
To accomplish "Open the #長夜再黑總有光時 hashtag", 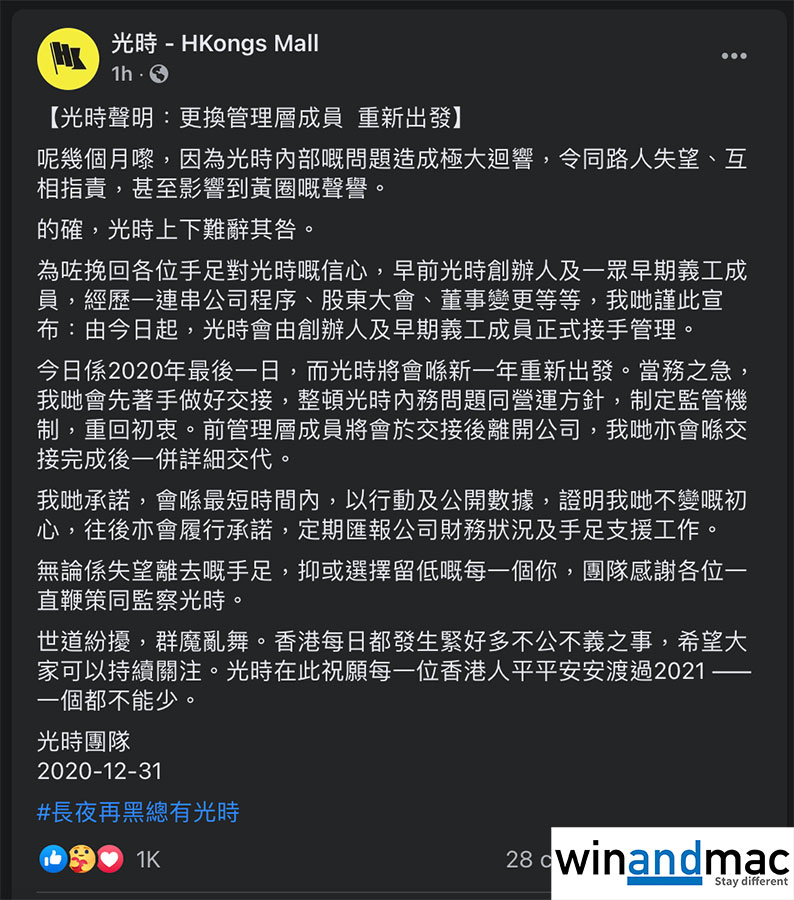I will tap(138, 811).
